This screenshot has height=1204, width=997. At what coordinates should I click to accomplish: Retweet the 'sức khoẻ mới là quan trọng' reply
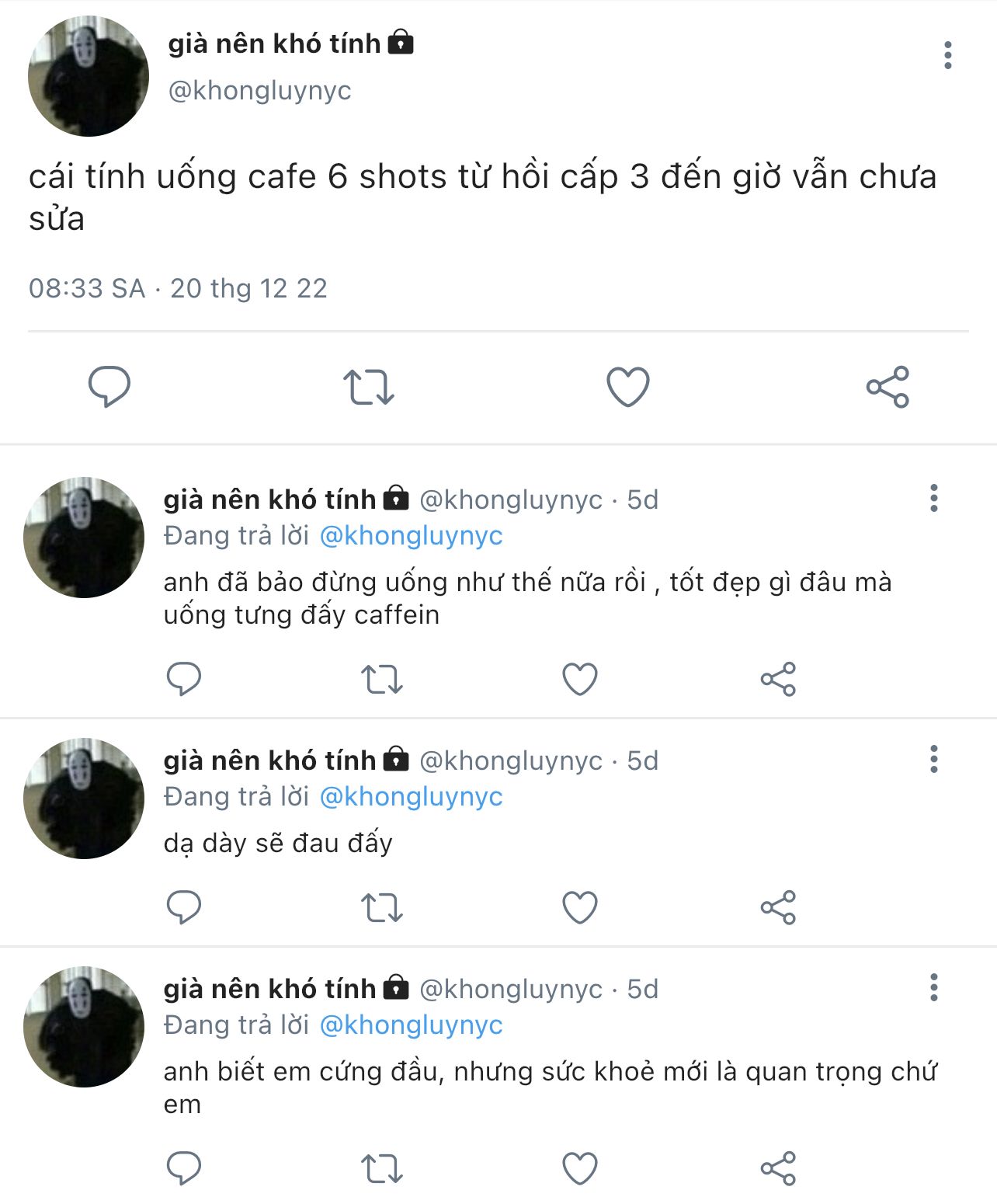pos(382,1169)
